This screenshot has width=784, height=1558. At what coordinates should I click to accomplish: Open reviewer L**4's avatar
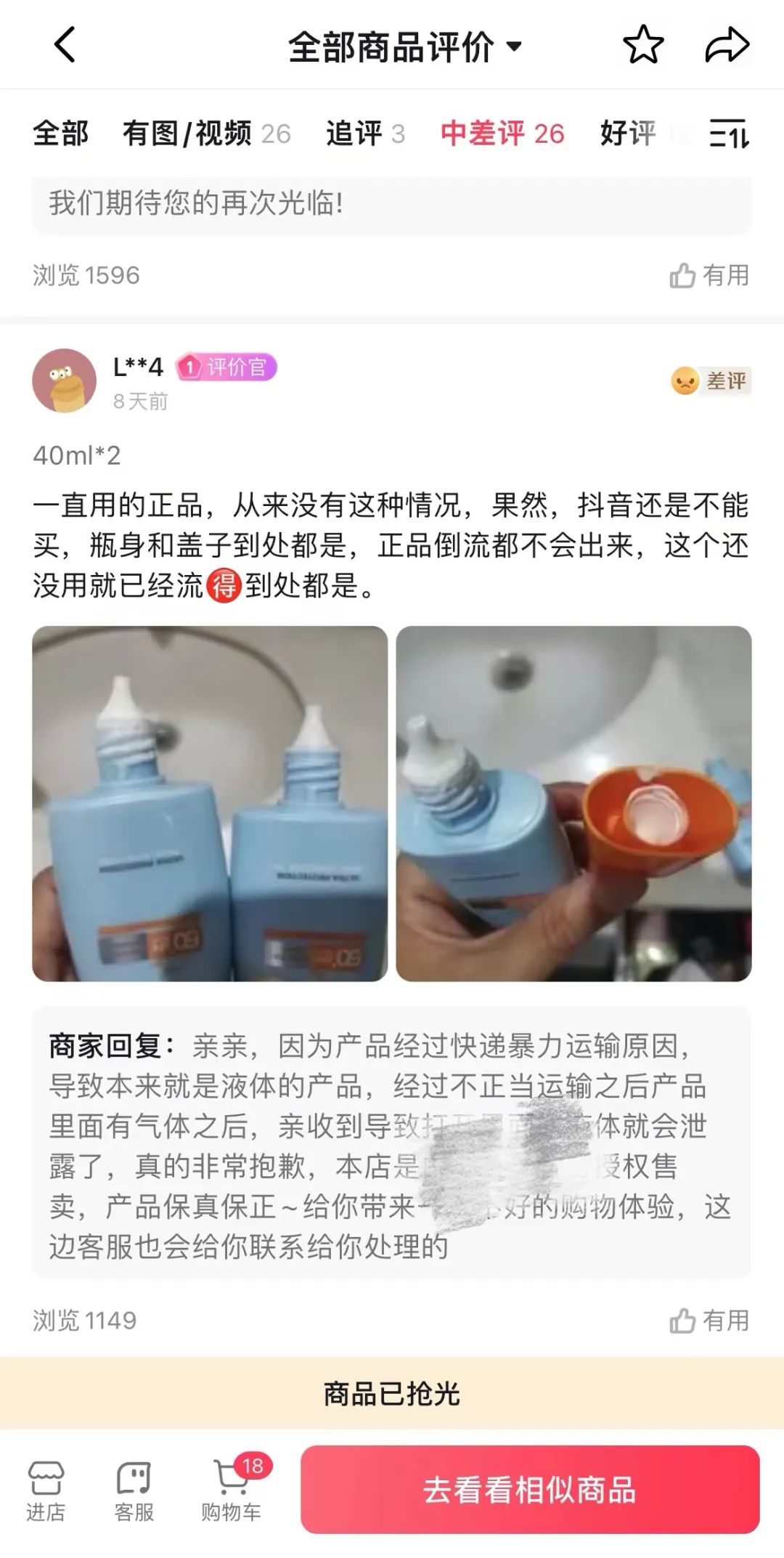point(65,380)
